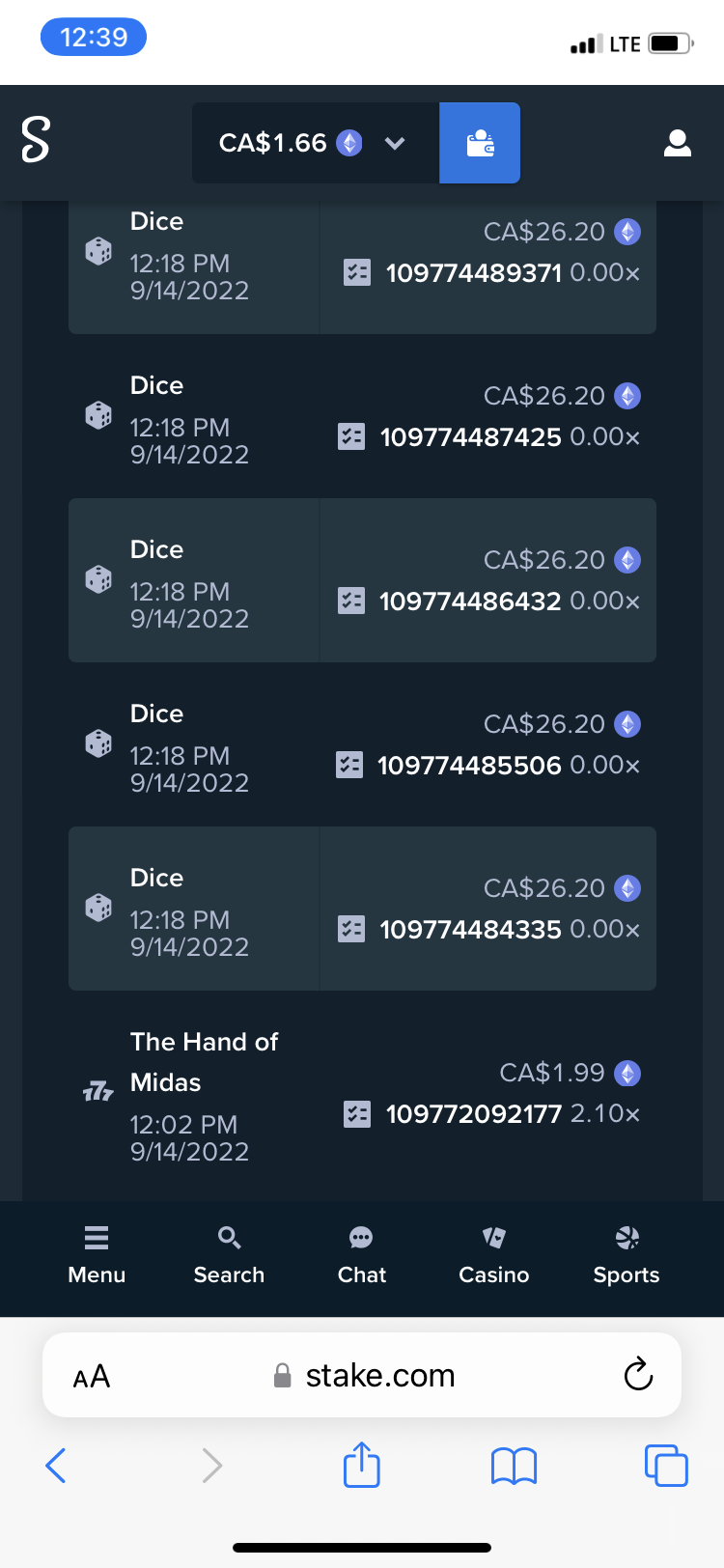
Task: Open the Chat tab
Action: (x=362, y=1255)
